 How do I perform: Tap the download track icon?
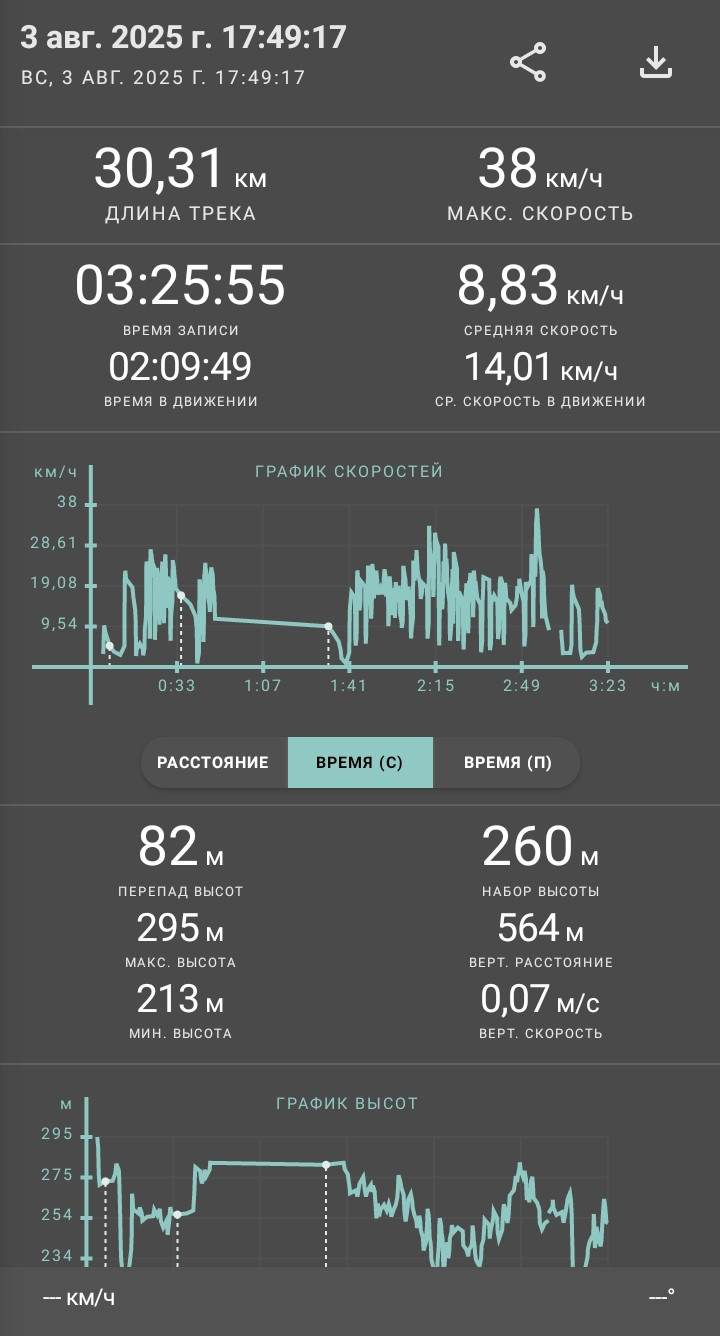655,62
